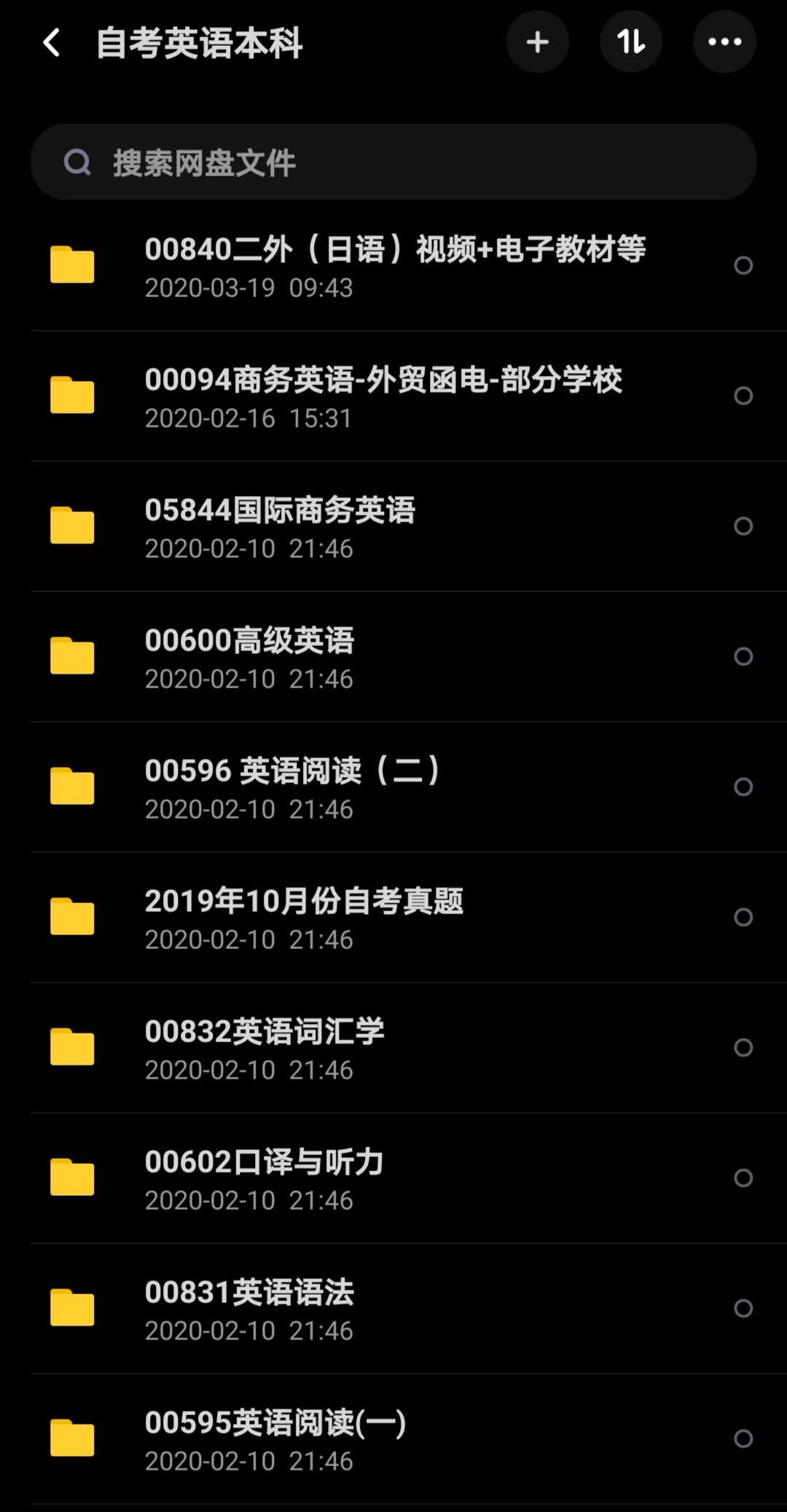The height and width of the screenshot is (1512, 787).
Task: Open the add new item (+) icon
Action: pos(538,42)
